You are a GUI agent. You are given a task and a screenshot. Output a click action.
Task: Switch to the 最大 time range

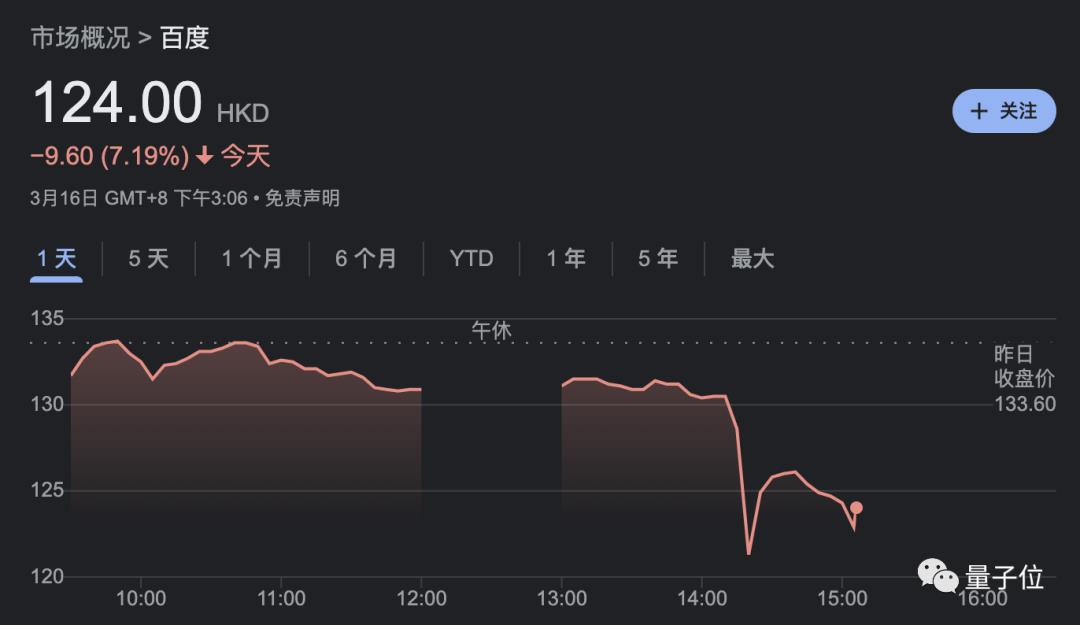click(752, 259)
